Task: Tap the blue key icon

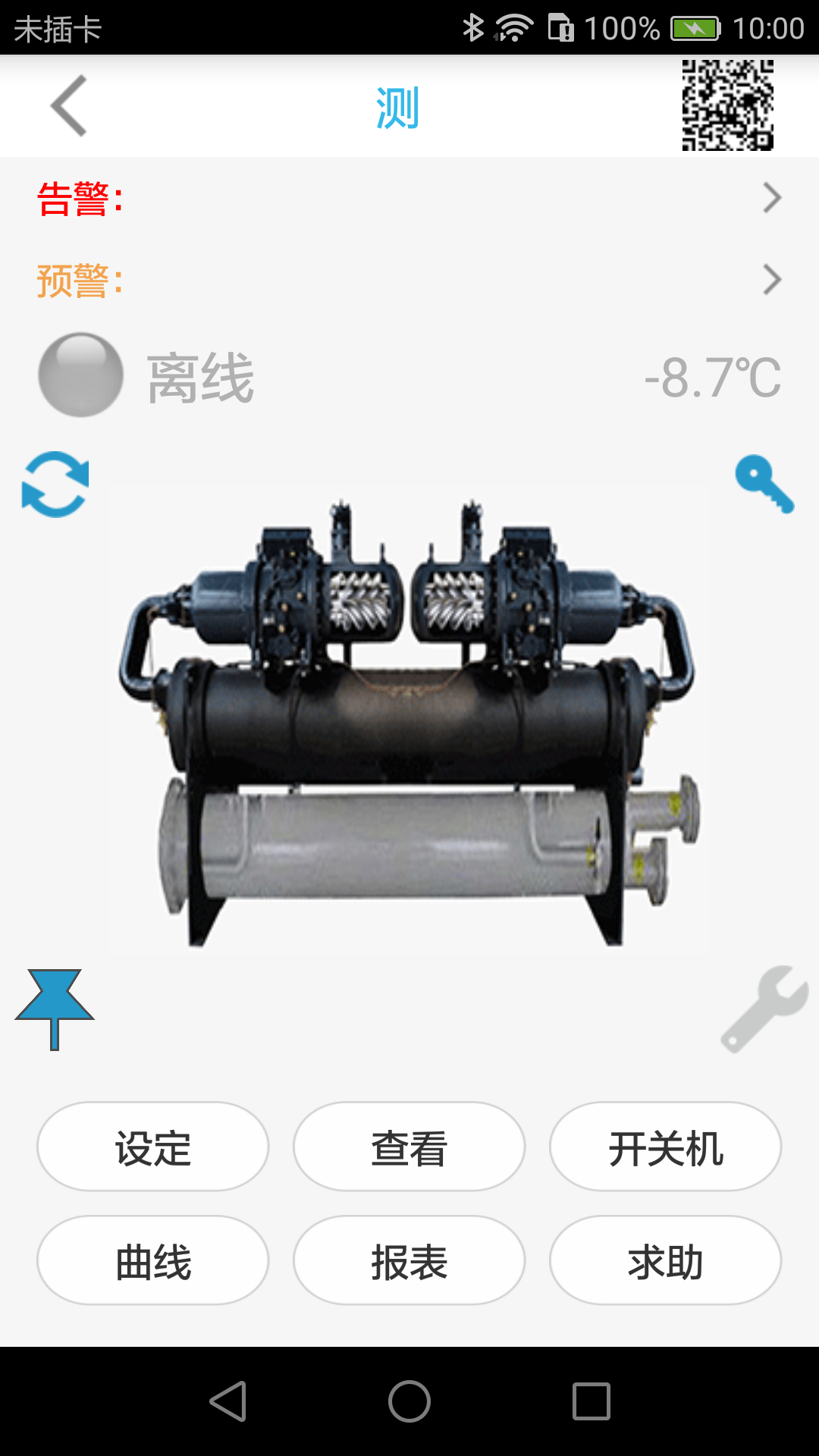Action: coord(764,485)
